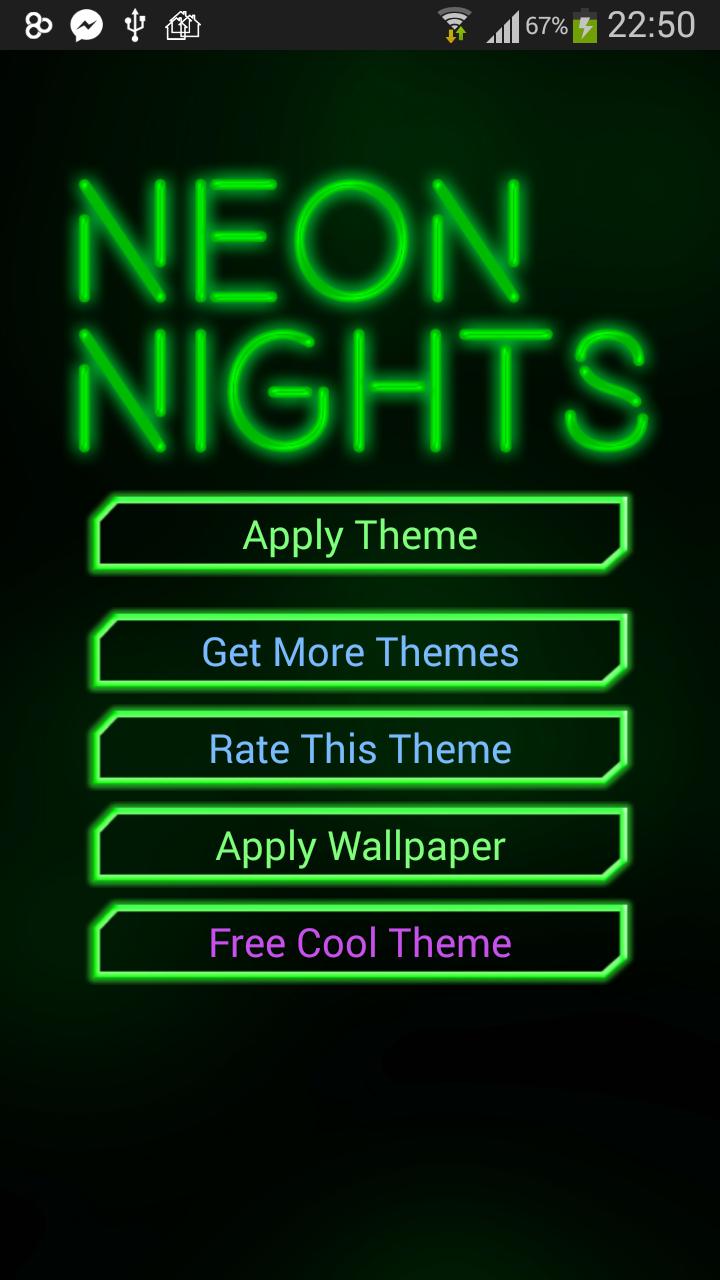Viewport: 720px width, 1280px height.
Task: Tap the cellular signal strength icon
Action: click(505, 25)
